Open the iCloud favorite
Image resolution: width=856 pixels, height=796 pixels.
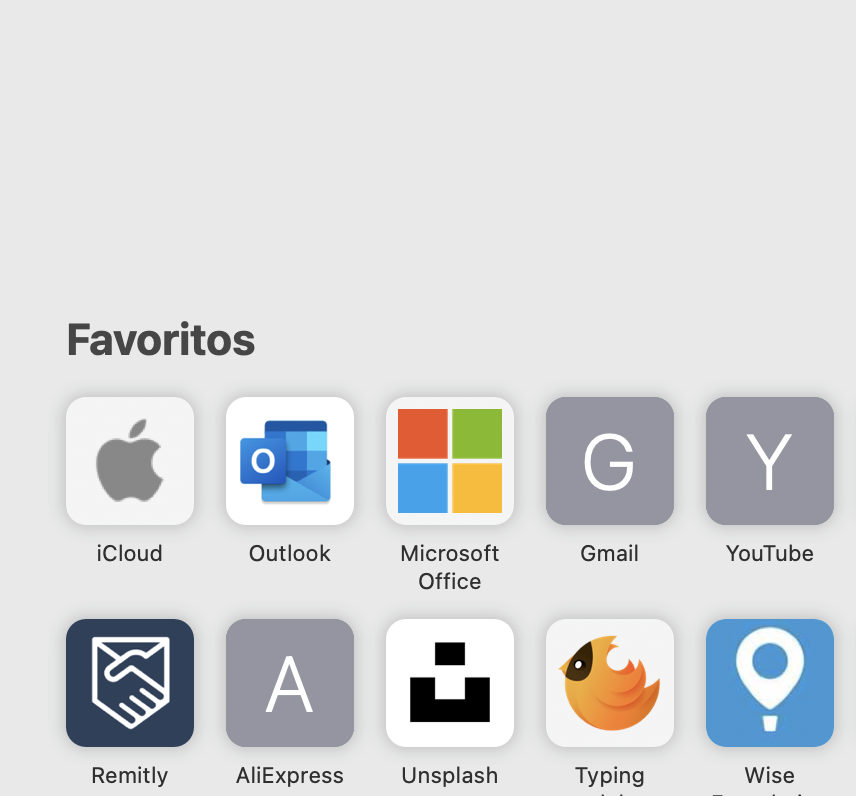click(130, 461)
